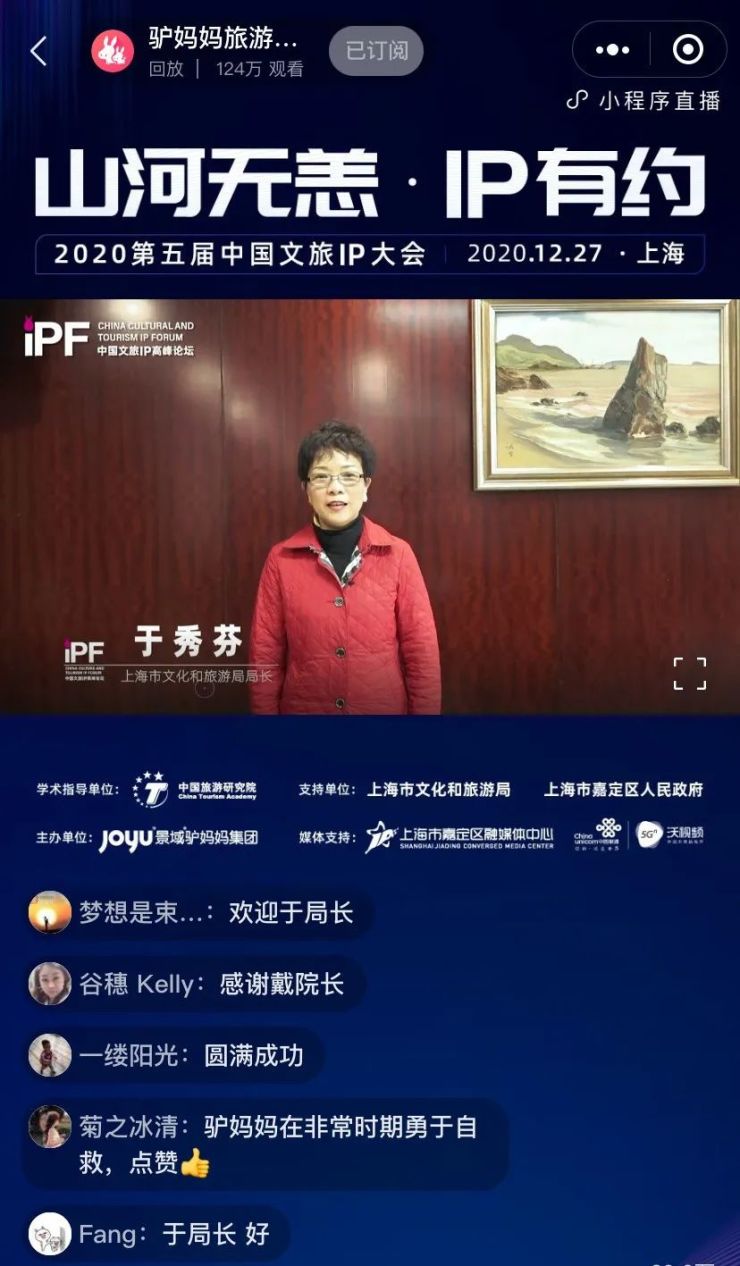Enter fullscreen video mode
740x1266 pixels.
click(x=690, y=673)
